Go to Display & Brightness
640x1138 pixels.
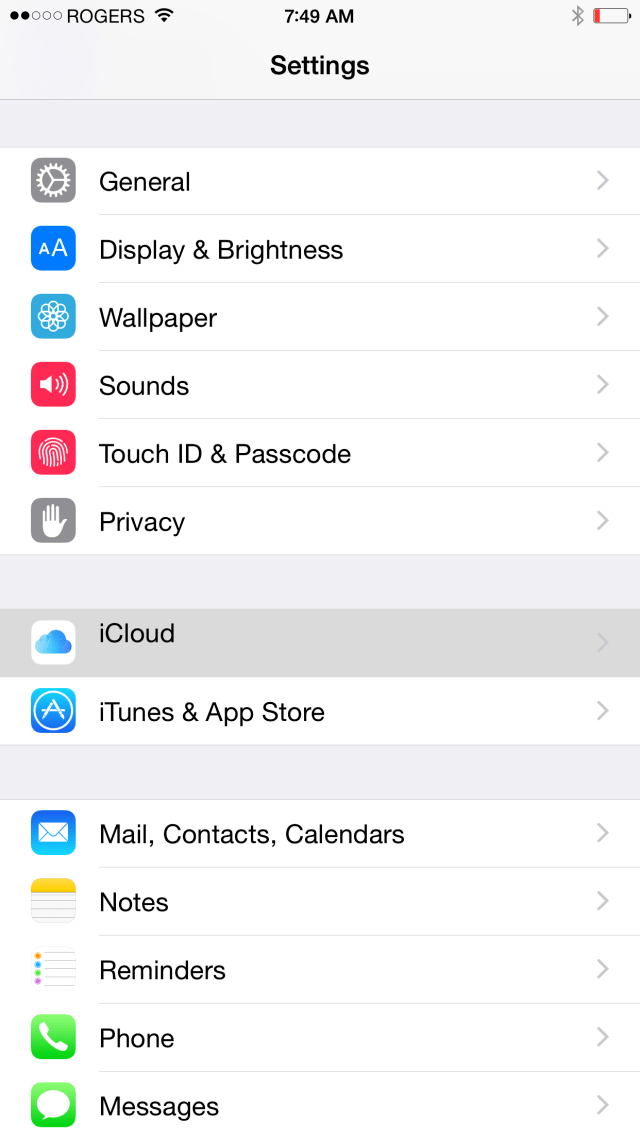(x=320, y=249)
